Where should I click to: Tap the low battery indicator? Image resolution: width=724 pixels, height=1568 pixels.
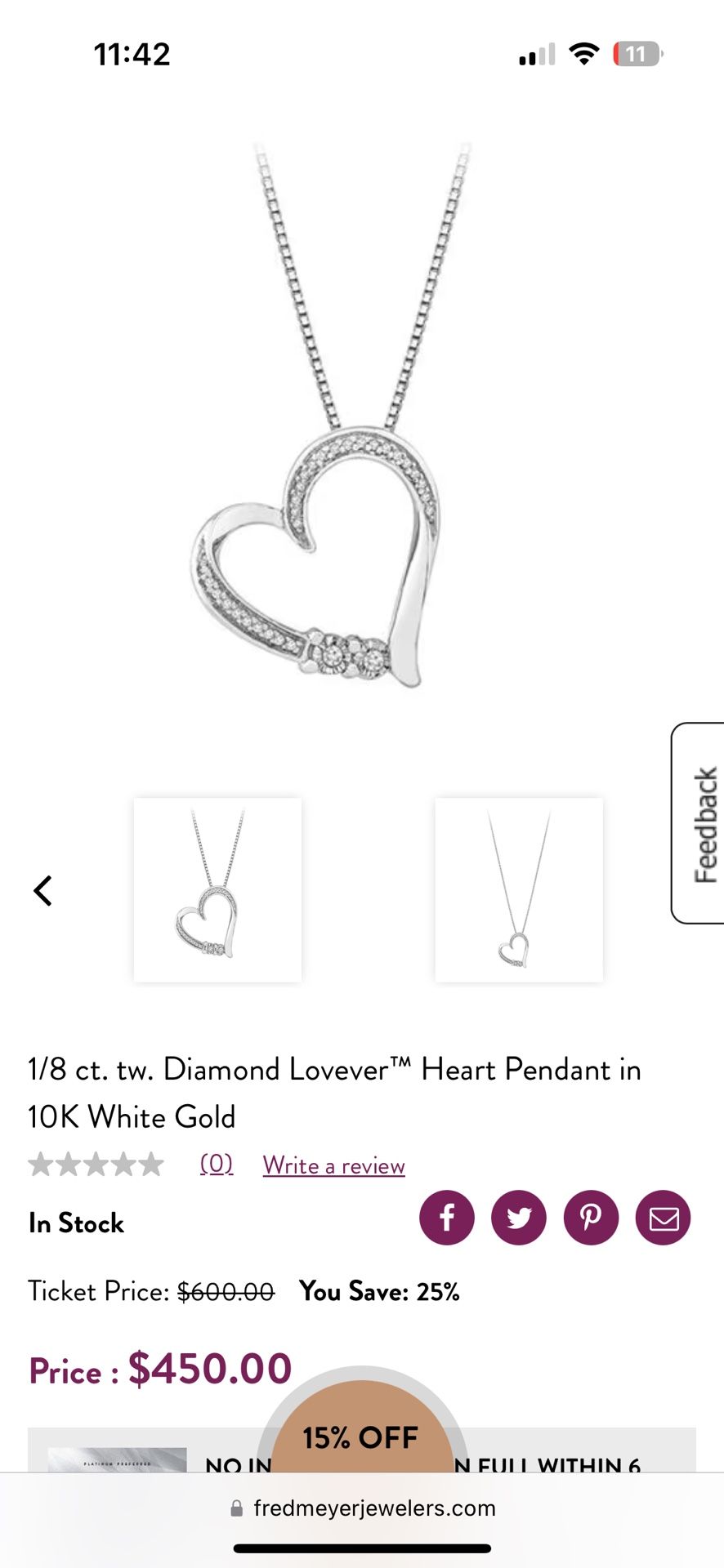click(x=635, y=54)
